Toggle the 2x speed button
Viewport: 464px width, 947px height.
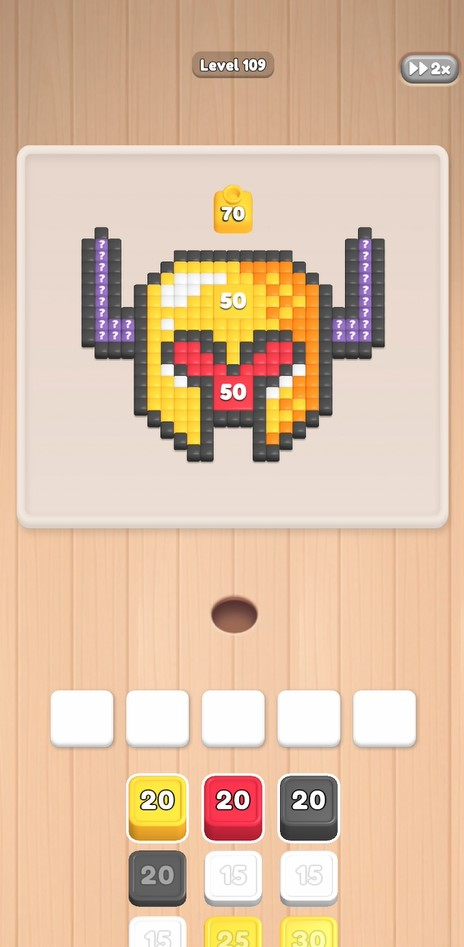(x=430, y=68)
